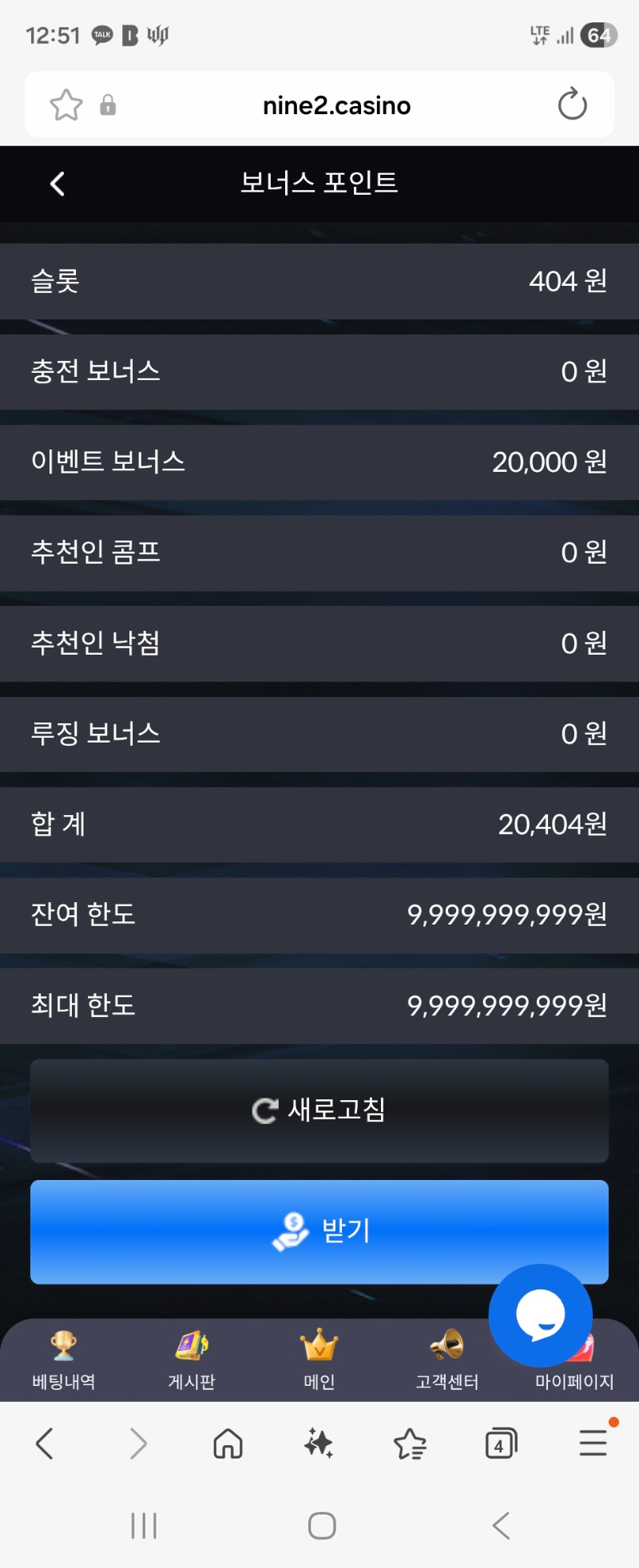View site security lock info

pos(108,105)
